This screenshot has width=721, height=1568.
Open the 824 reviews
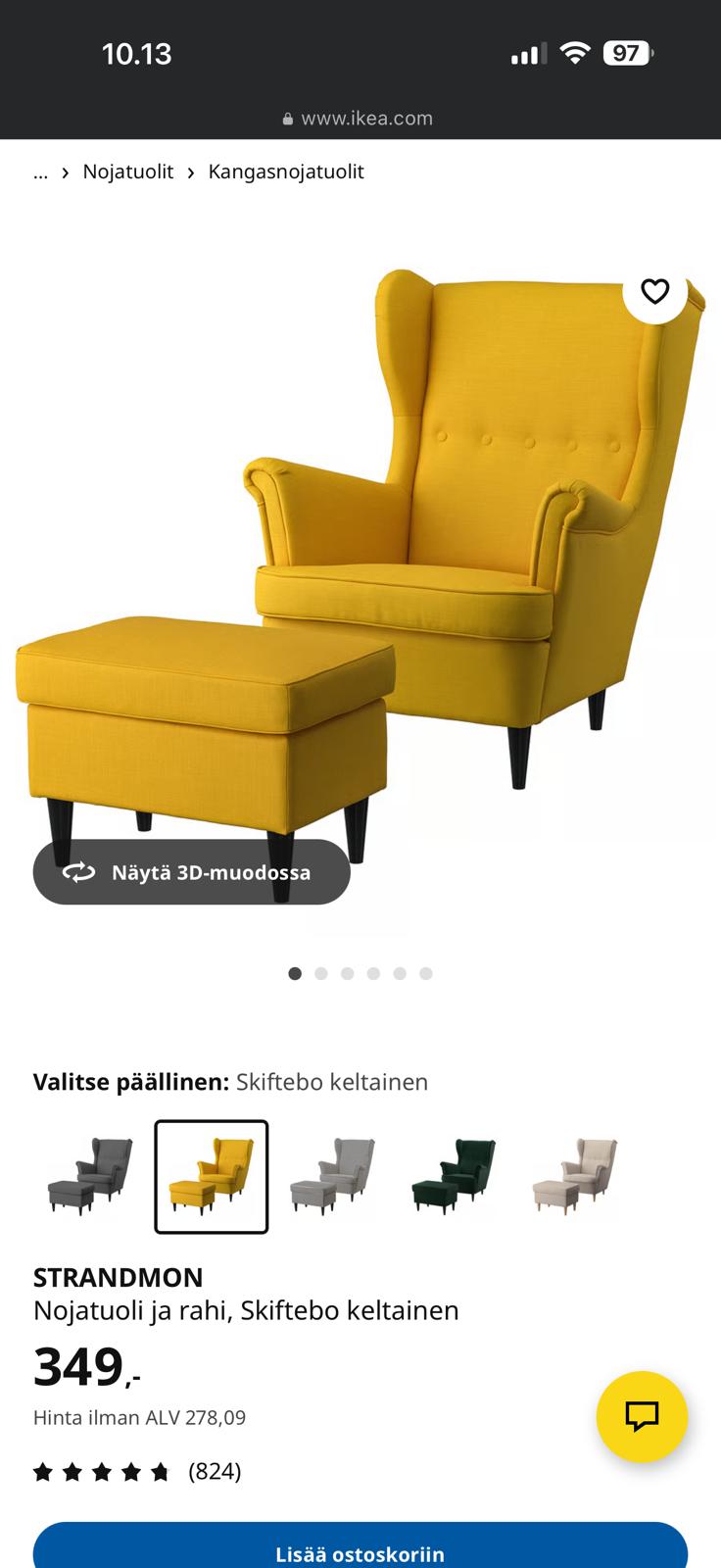[x=215, y=1471]
